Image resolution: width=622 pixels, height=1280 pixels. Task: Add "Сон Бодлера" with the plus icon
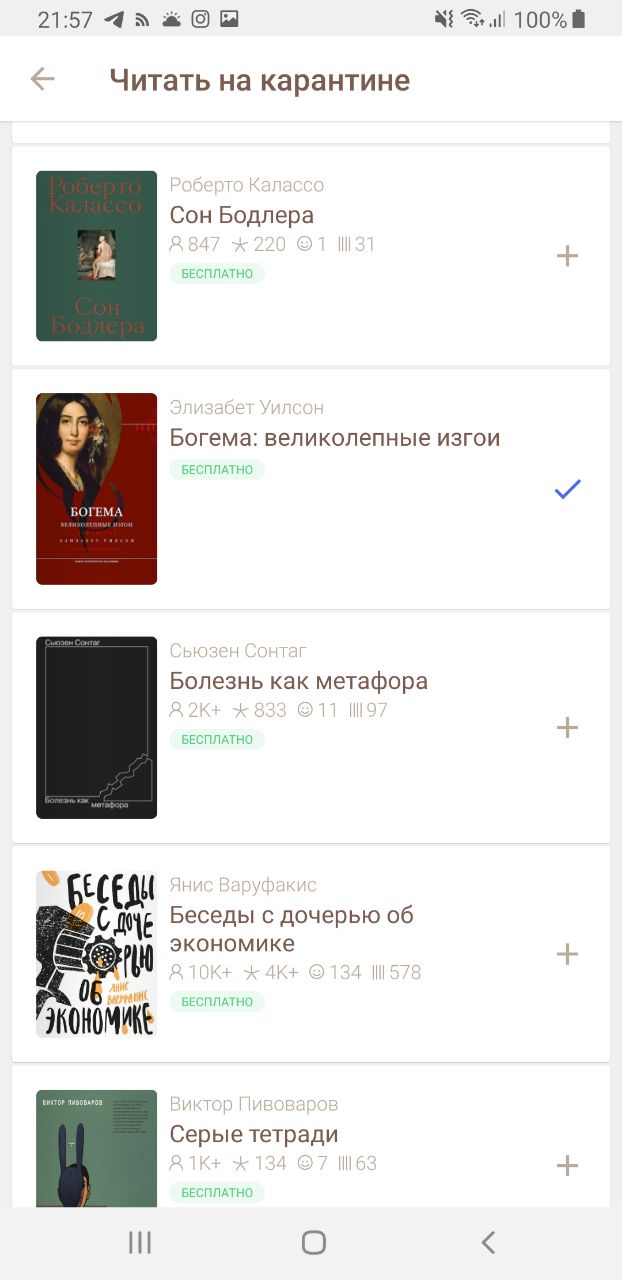coord(567,256)
